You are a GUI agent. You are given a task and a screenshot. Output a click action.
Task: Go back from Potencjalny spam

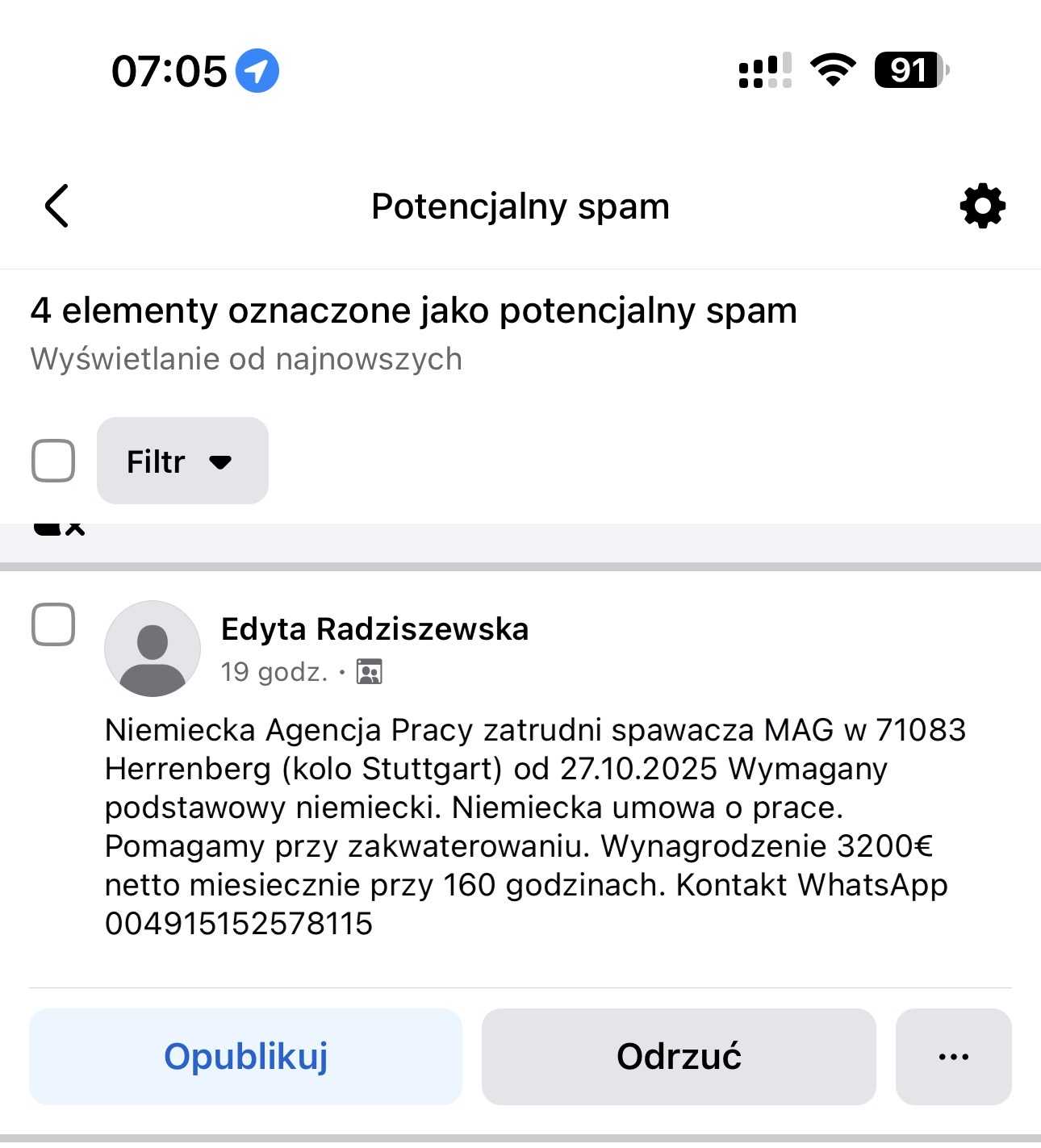56,207
